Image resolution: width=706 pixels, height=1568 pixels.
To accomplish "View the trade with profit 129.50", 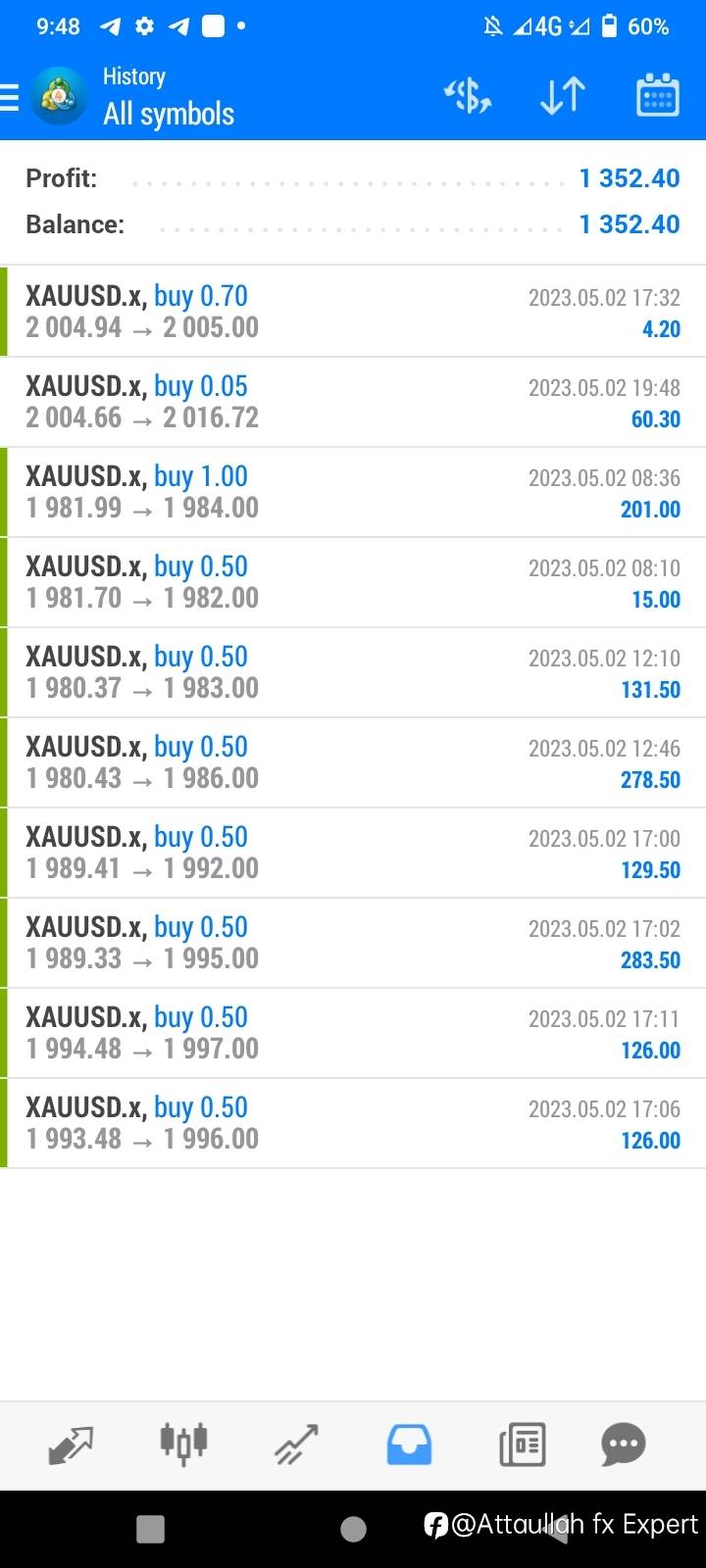I will [x=353, y=853].
